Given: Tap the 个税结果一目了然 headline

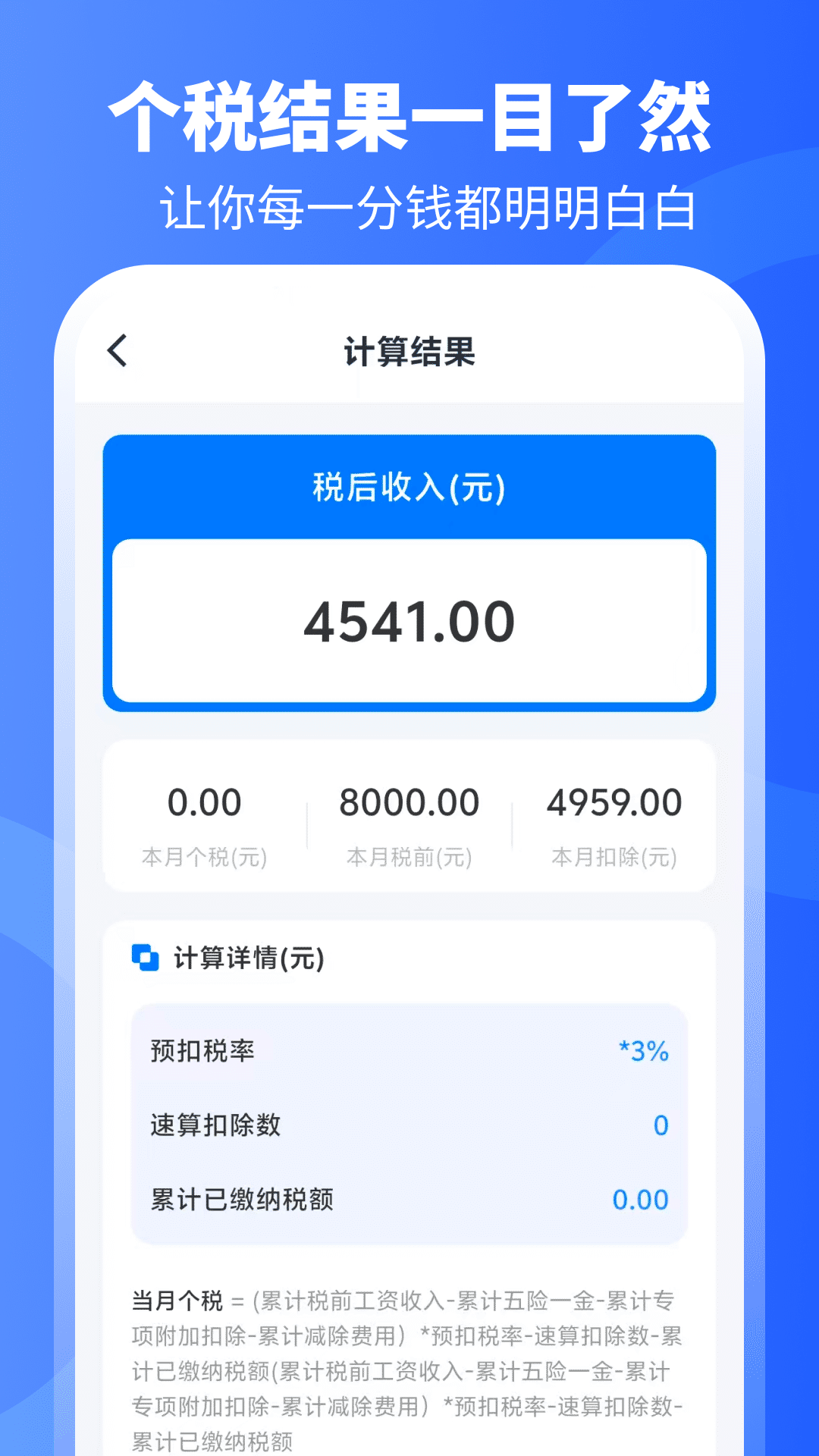Looking at the screenshot, I should point(409,119).
